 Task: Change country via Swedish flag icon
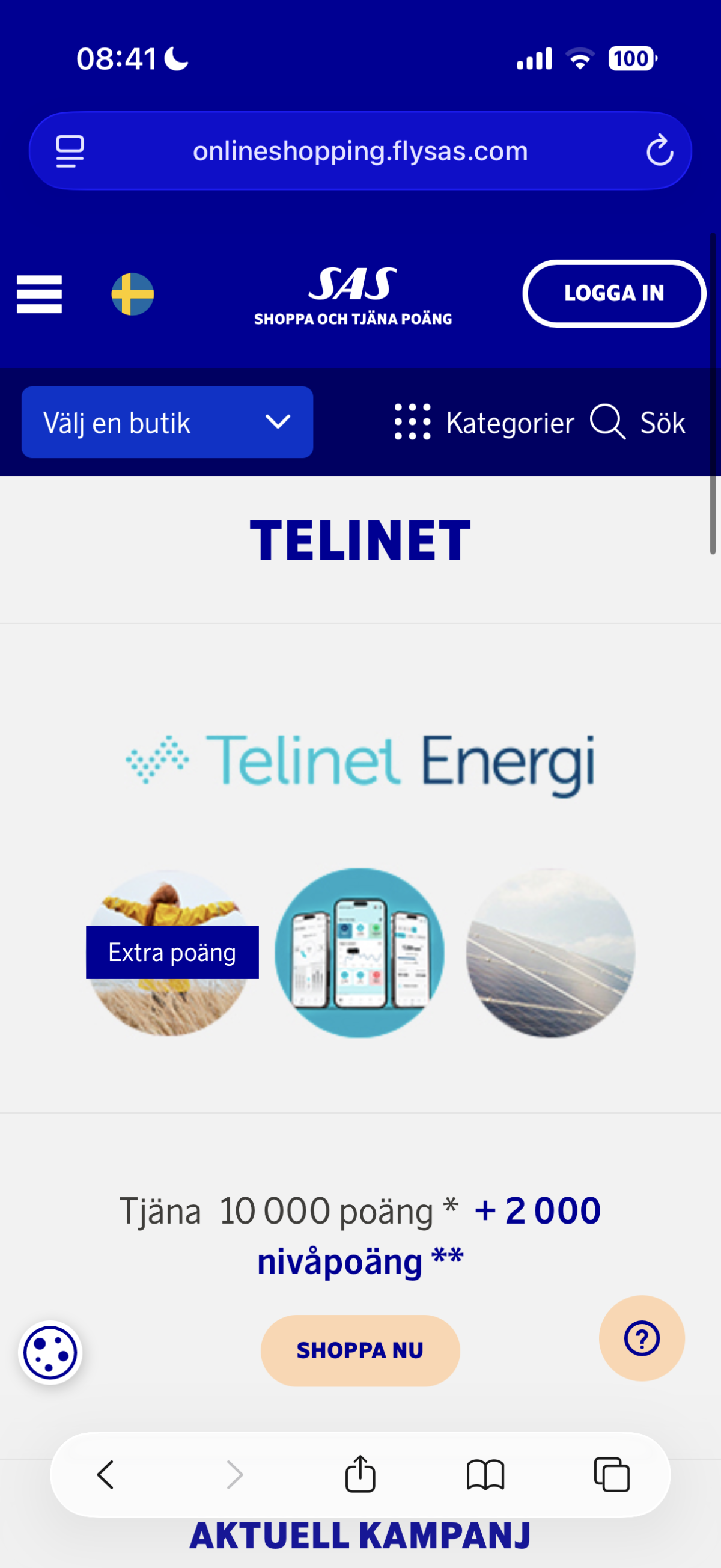click(x=133, y=294)
